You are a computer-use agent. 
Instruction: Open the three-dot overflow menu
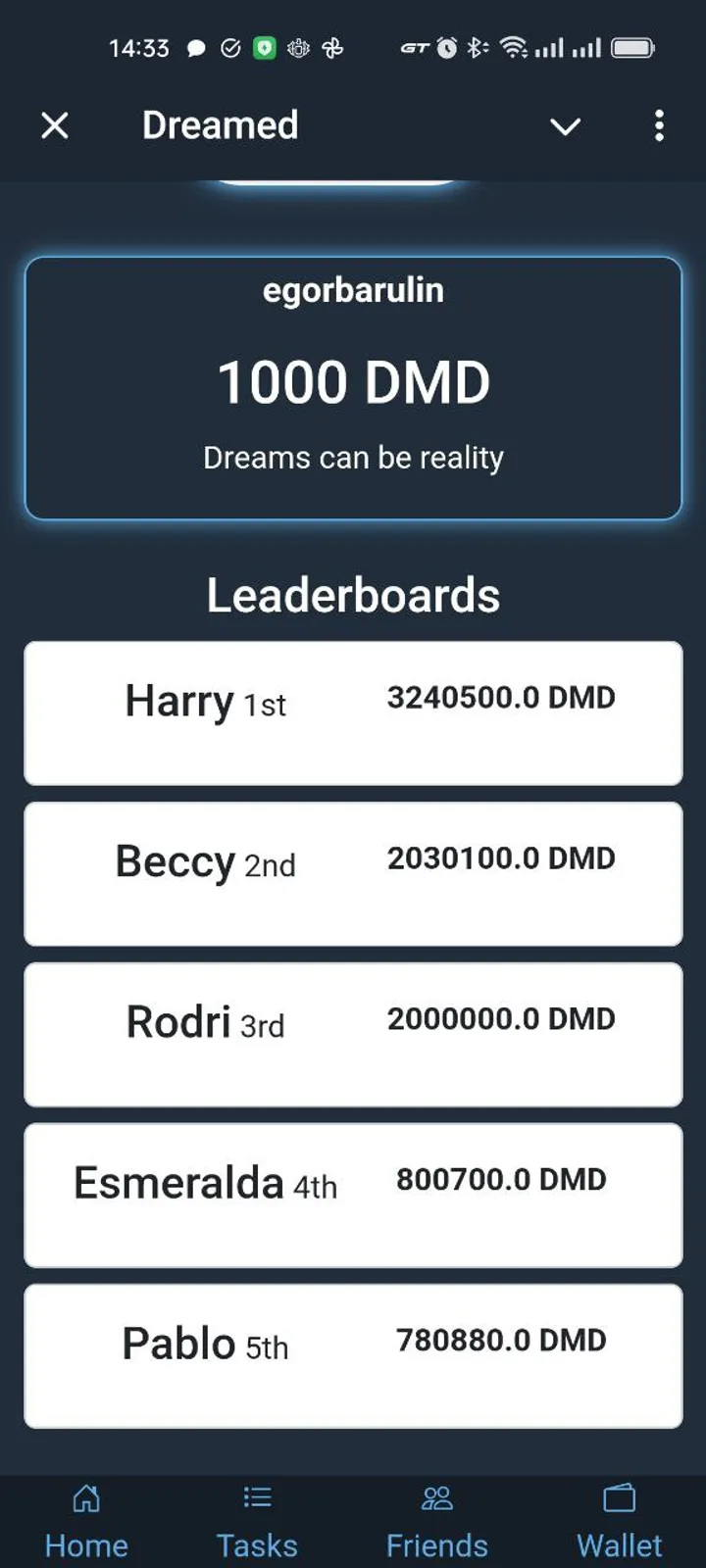[x=659, y=125]
